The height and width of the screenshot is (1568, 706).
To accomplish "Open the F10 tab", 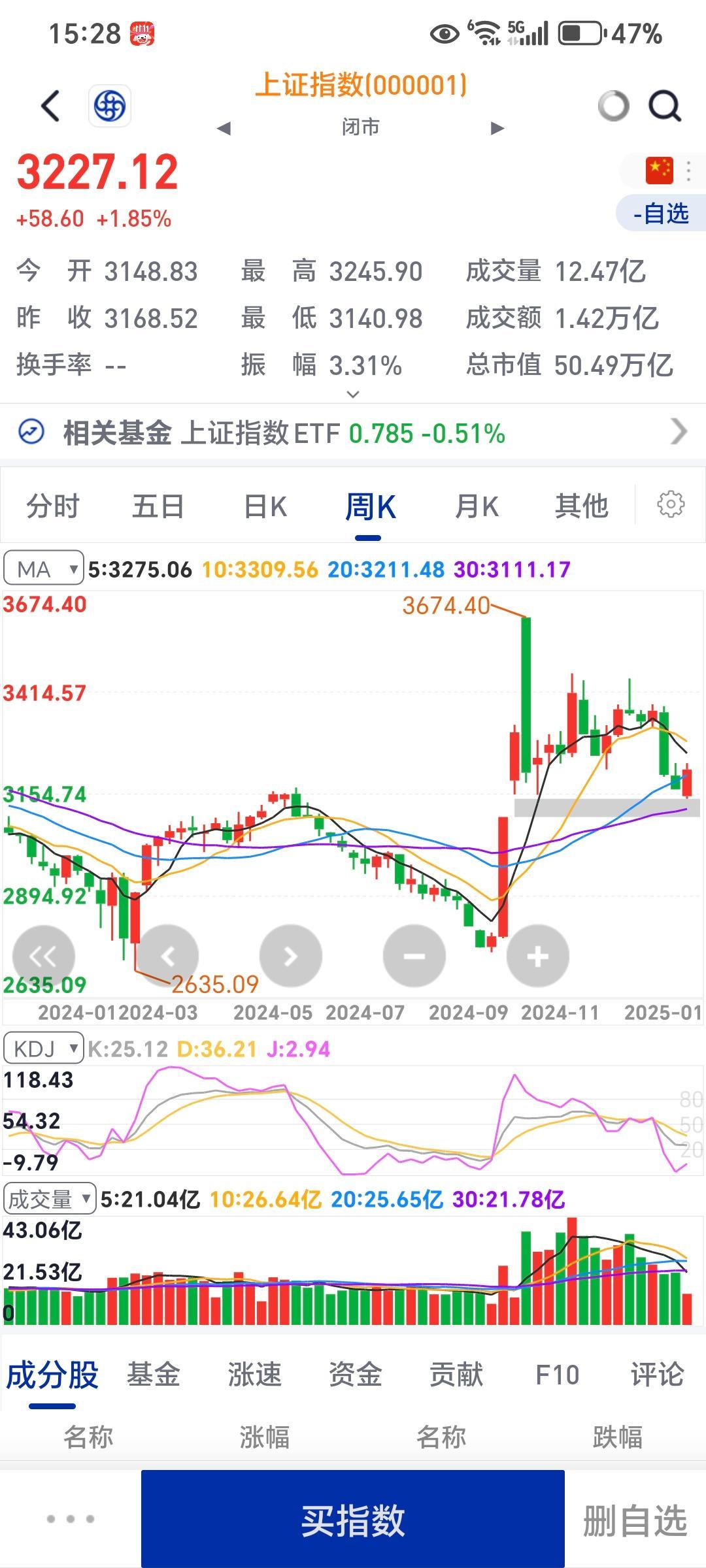I will pyautogui.click(x=557, y=1375).
